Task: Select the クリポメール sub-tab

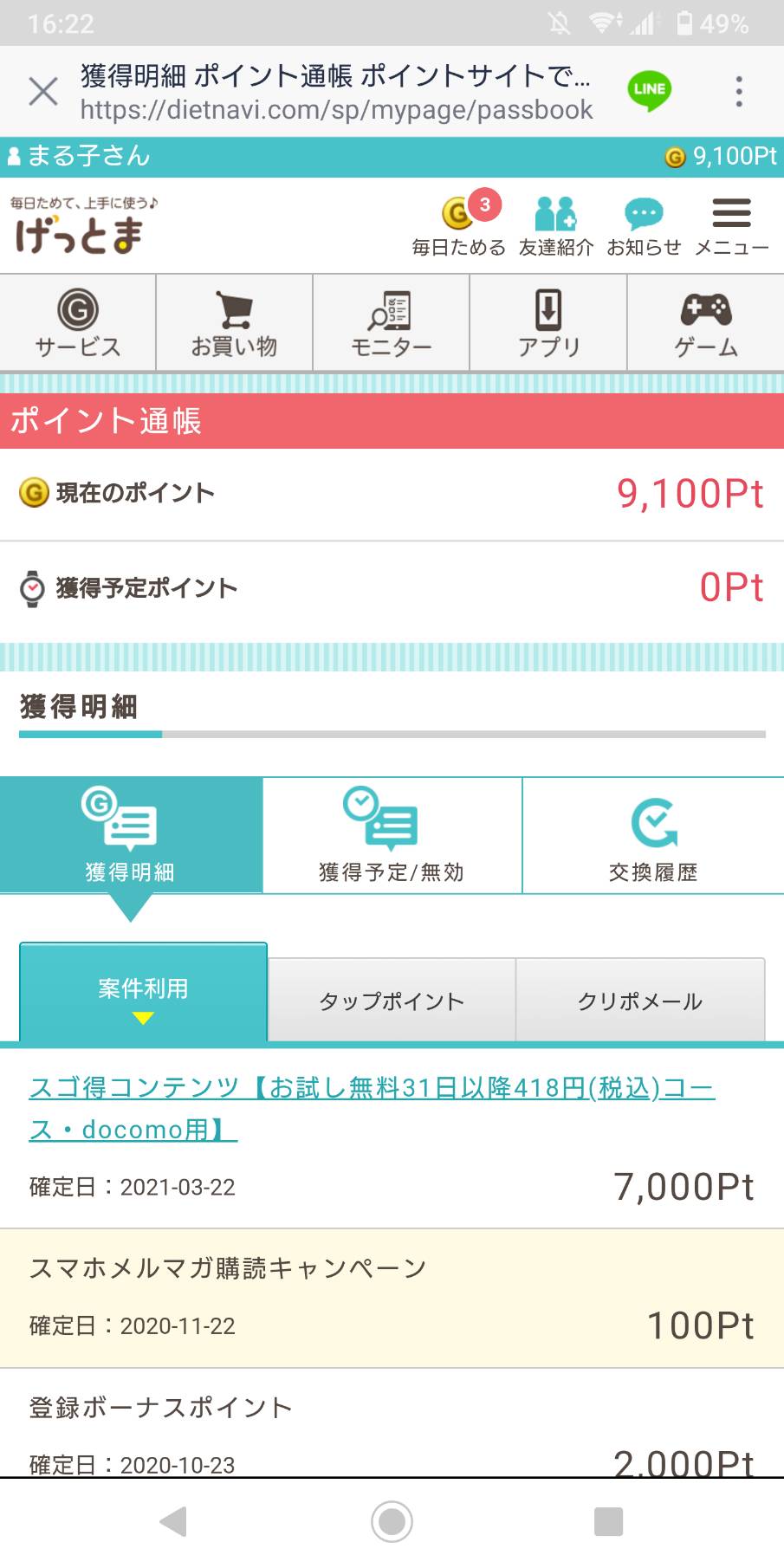Action: [640, 1000]
